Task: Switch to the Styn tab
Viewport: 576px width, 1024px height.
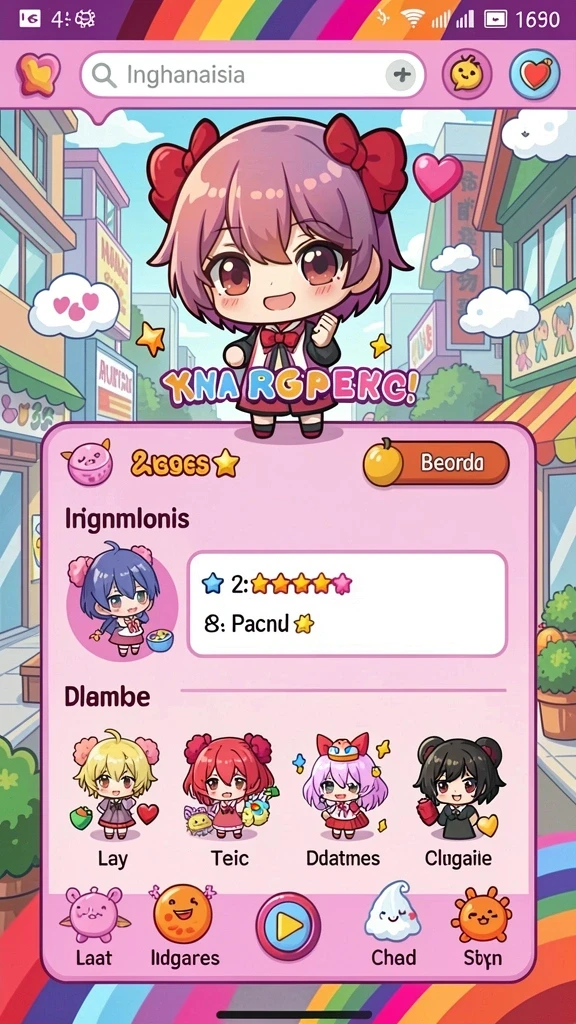Action: pos(483,927)
